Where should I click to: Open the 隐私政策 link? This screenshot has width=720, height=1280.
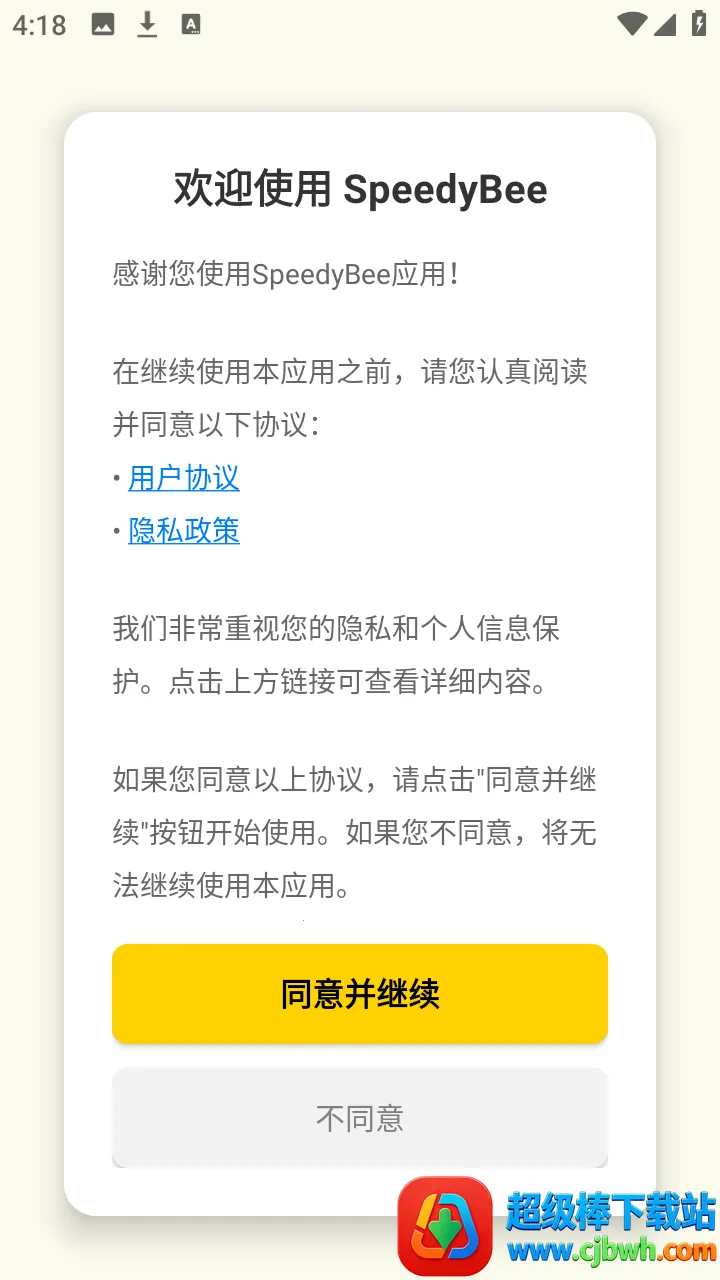tap(184, 531)
